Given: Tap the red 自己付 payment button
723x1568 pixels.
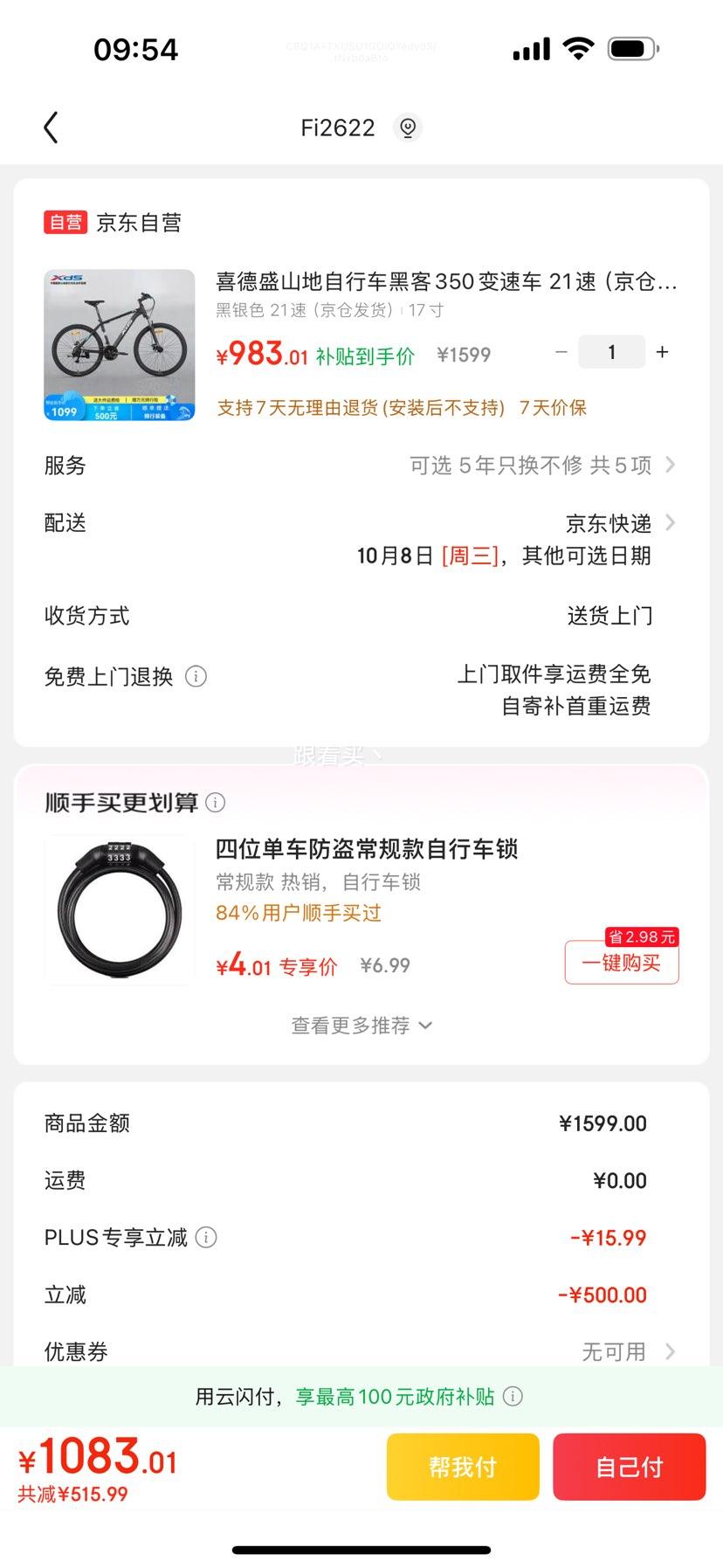Looking at the screenshot, I should (630, 1466).
